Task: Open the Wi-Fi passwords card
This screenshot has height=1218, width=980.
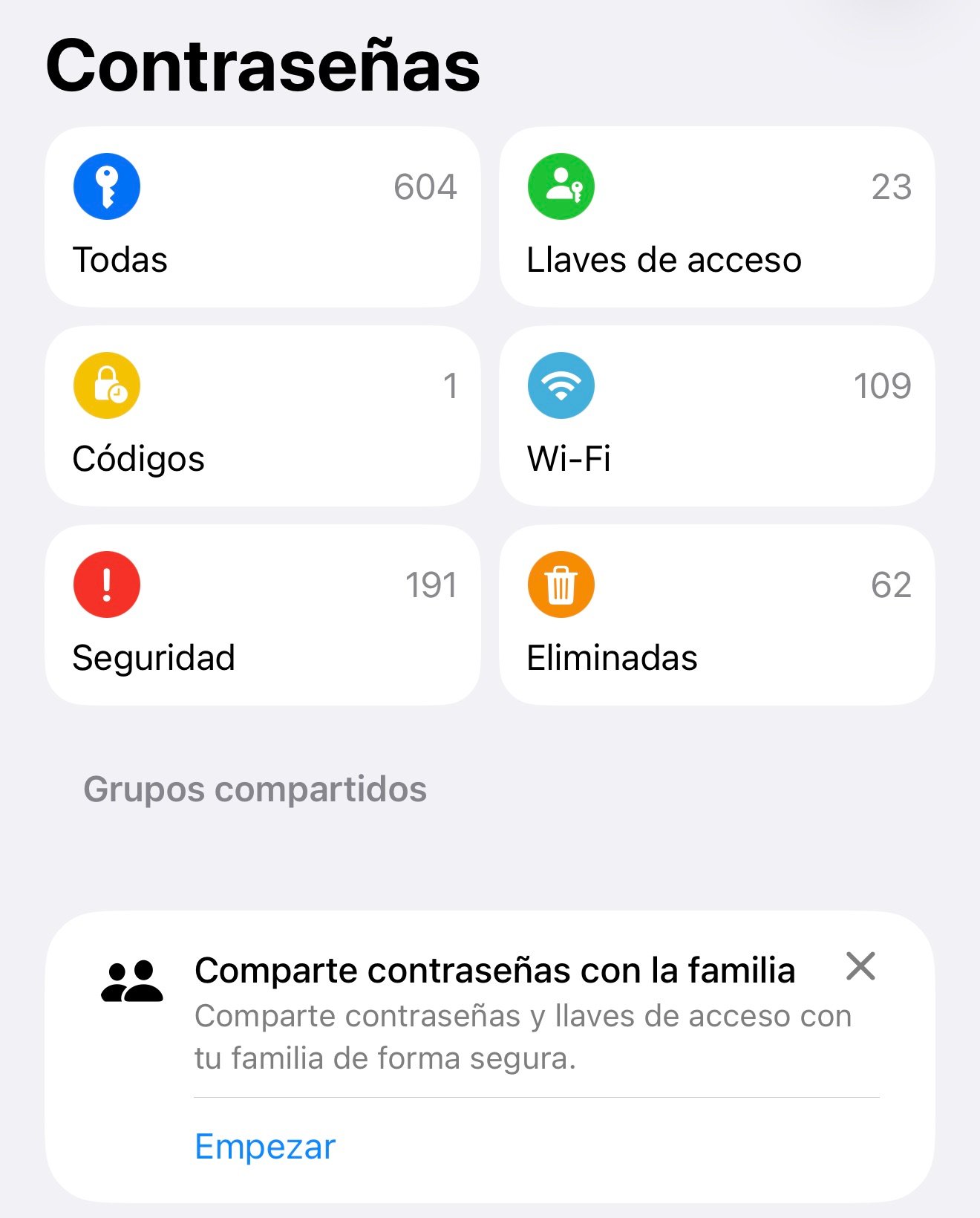Action: (x=716, y=416)
